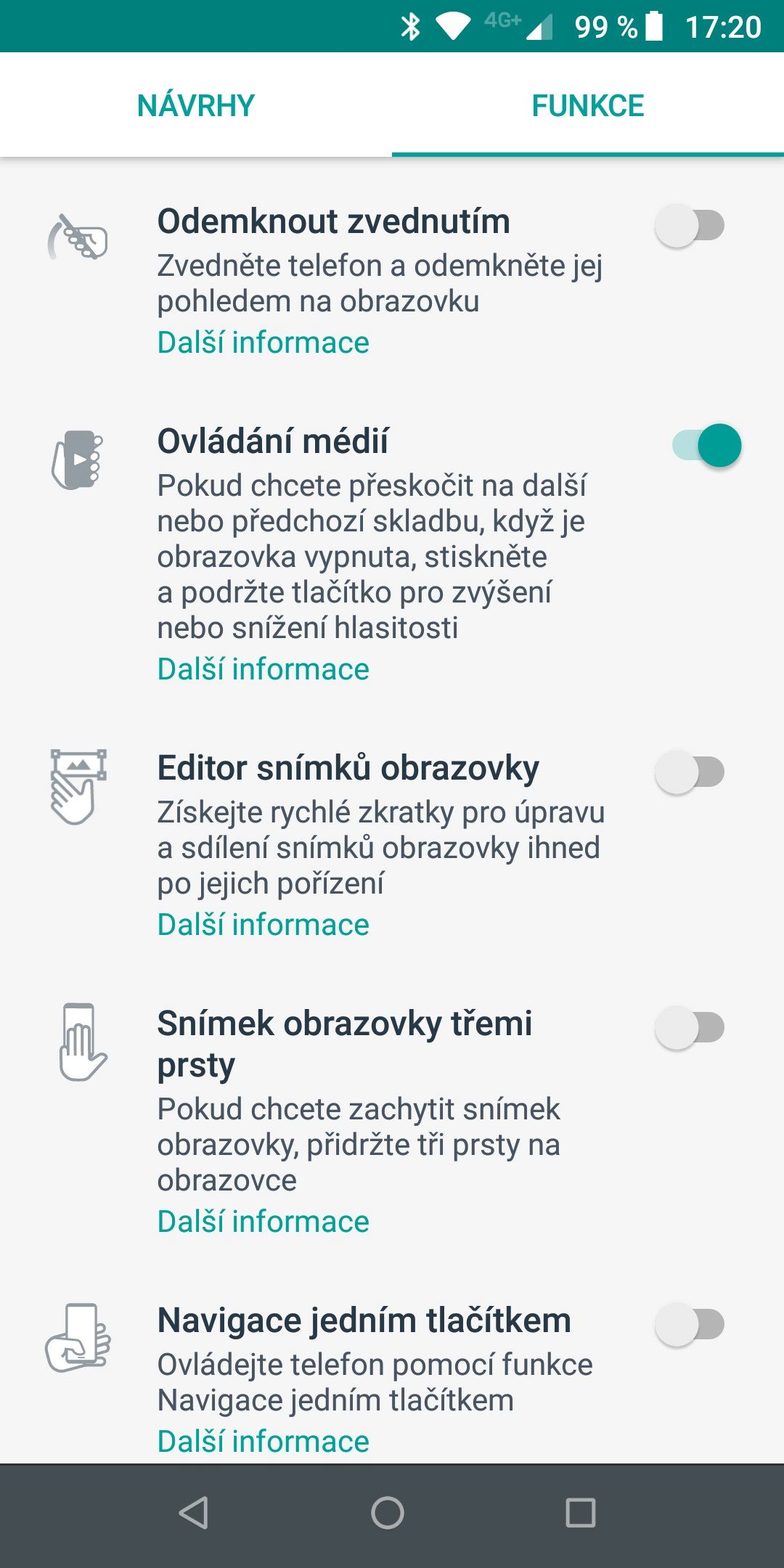Switch to the Návrhy tab
The image size is (784, 1568).
point(196,105)
